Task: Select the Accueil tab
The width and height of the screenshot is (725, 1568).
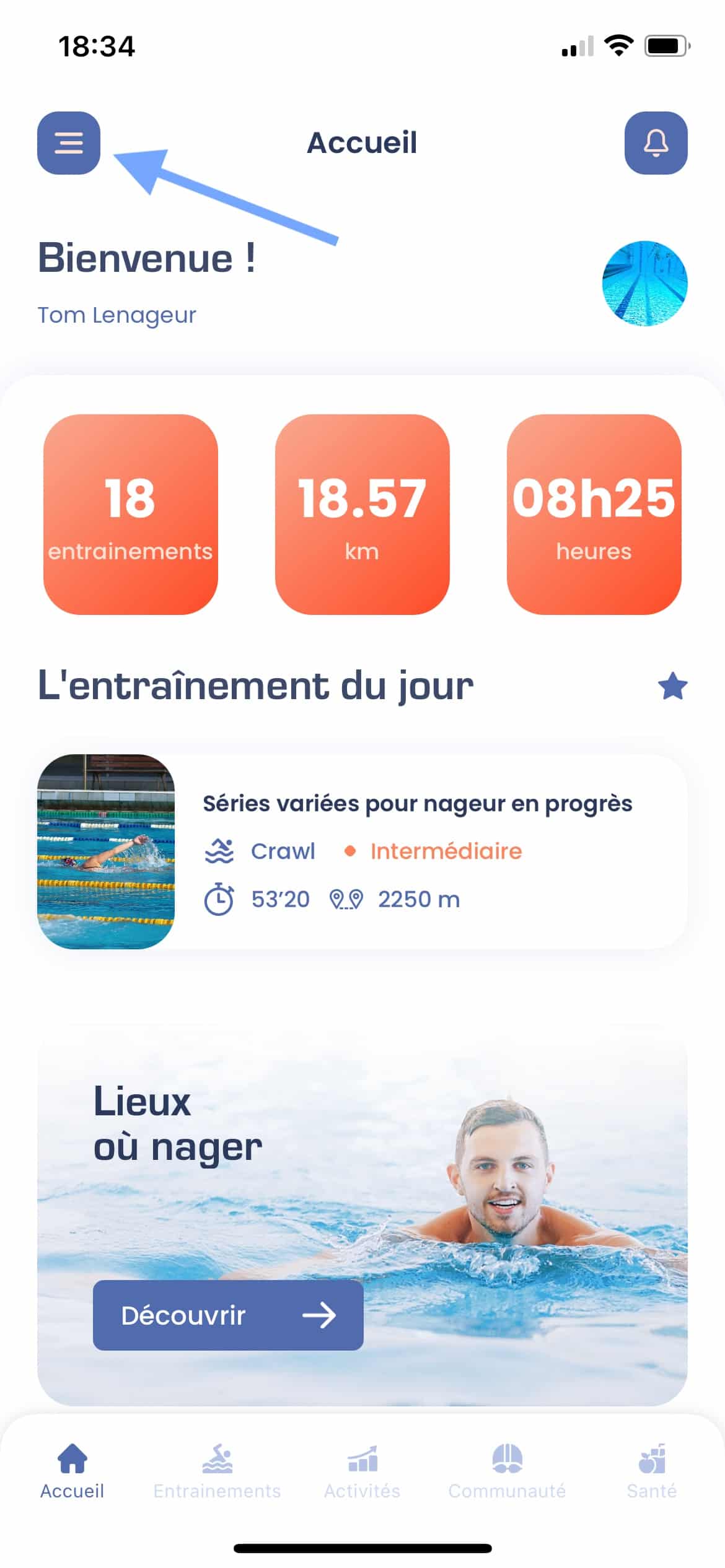Action: pos(72,1471)
